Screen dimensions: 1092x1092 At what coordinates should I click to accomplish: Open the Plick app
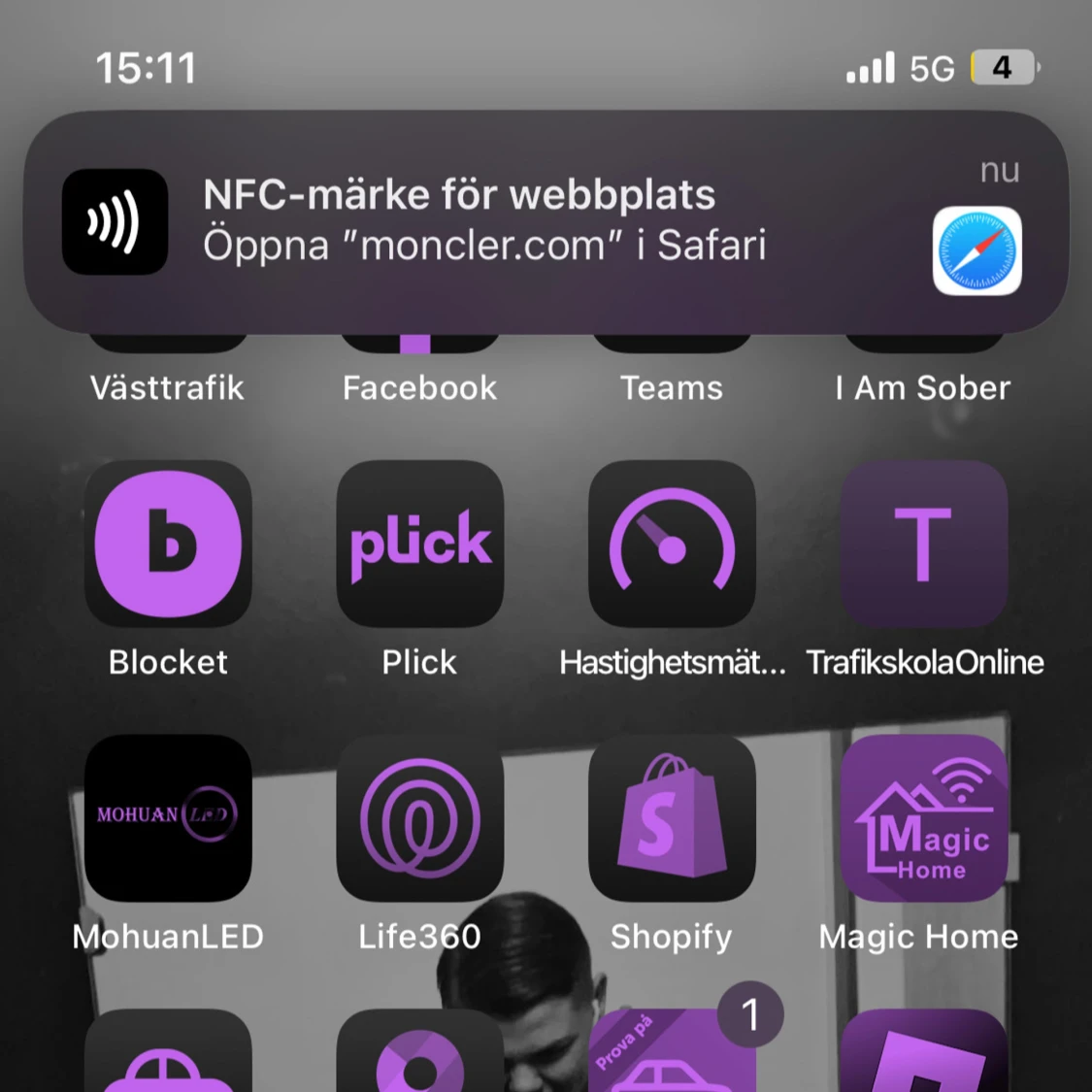point(419,544)
